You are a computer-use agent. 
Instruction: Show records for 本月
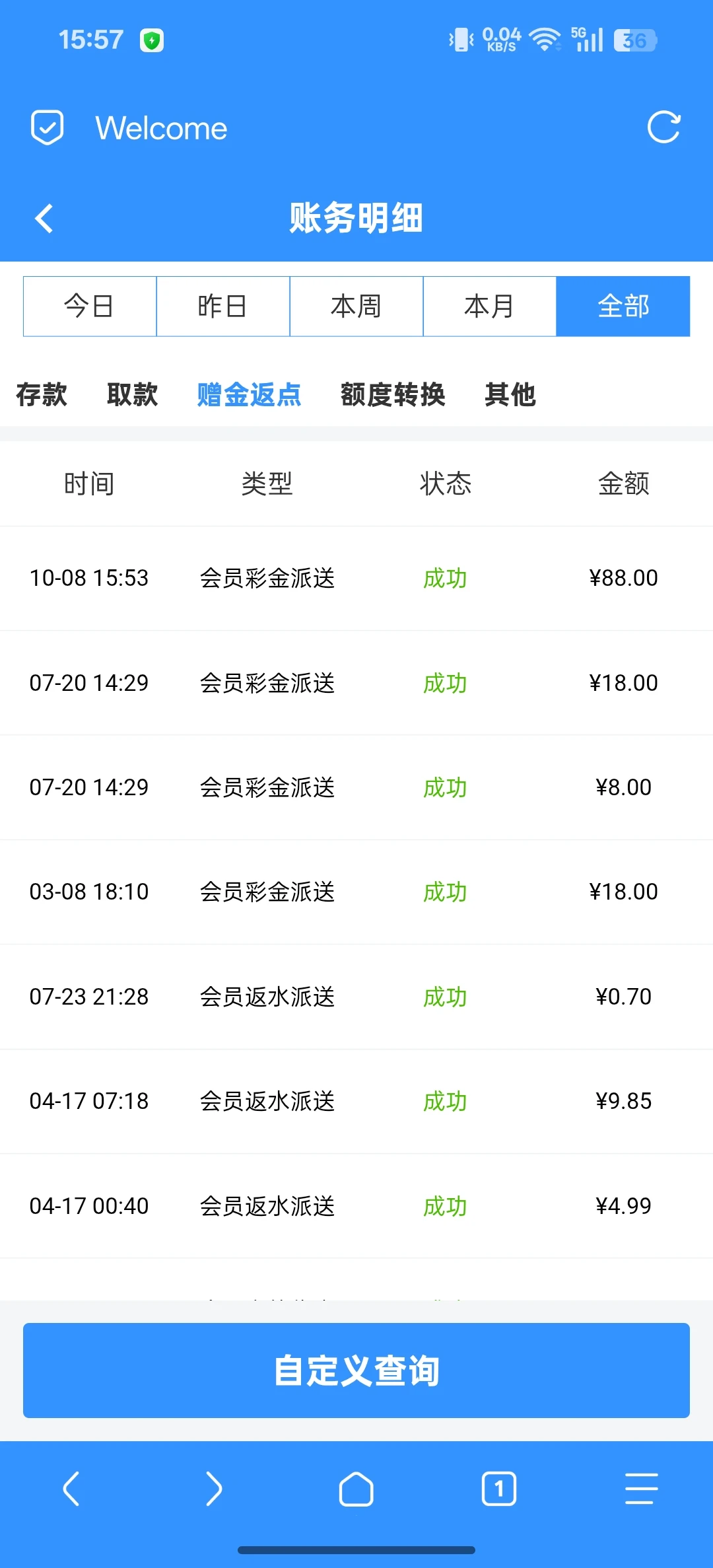(x=490, y=306)
